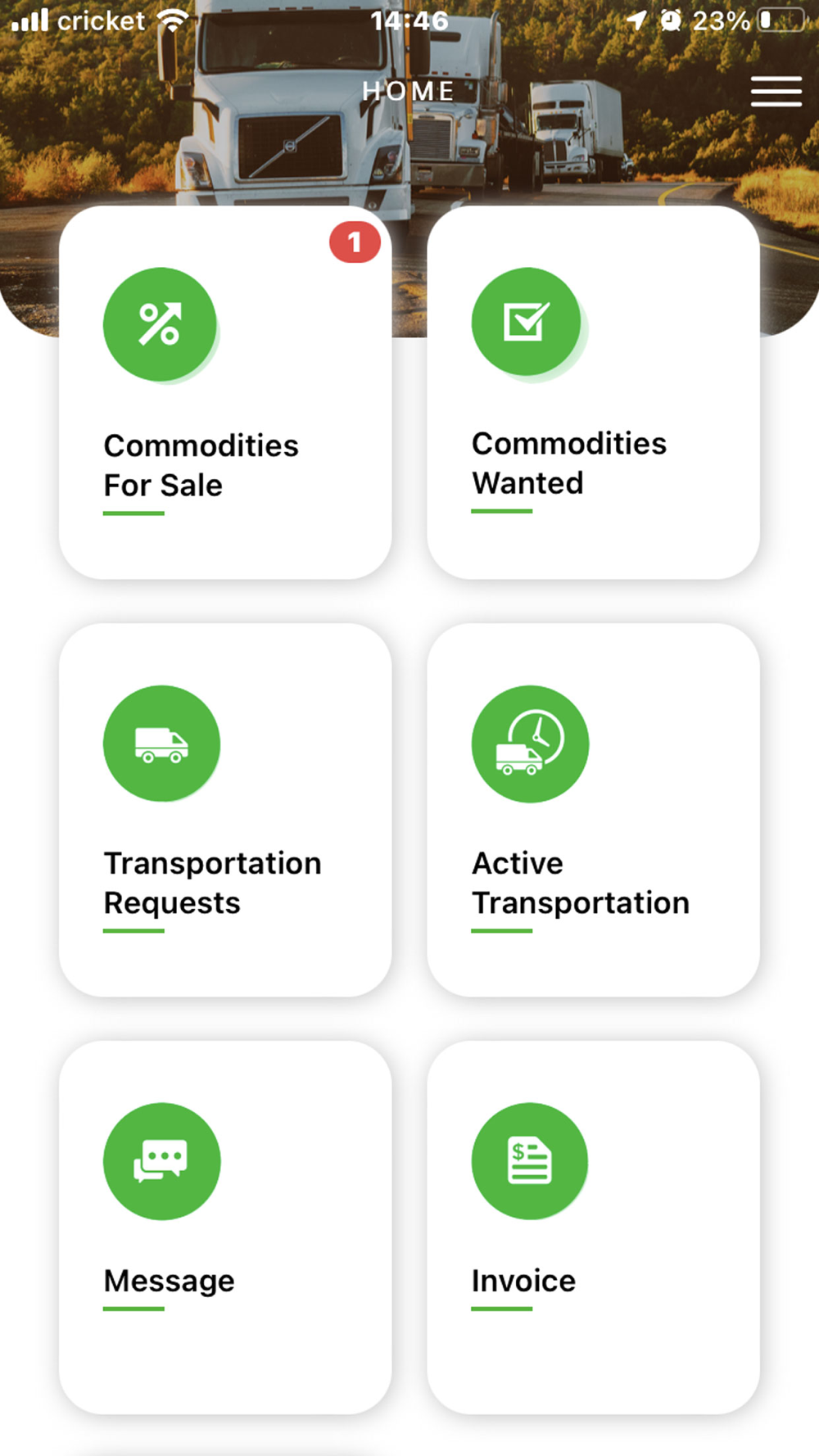Open the hamburger menu
The height and width of the screenshot is (1456, 819).
(776, 92)
